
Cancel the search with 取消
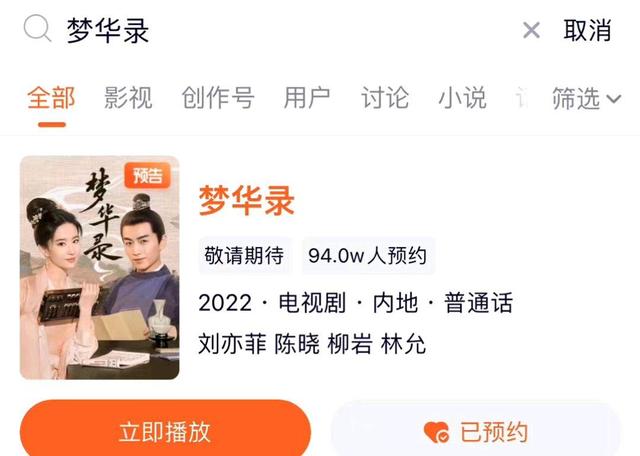[587, 31]
